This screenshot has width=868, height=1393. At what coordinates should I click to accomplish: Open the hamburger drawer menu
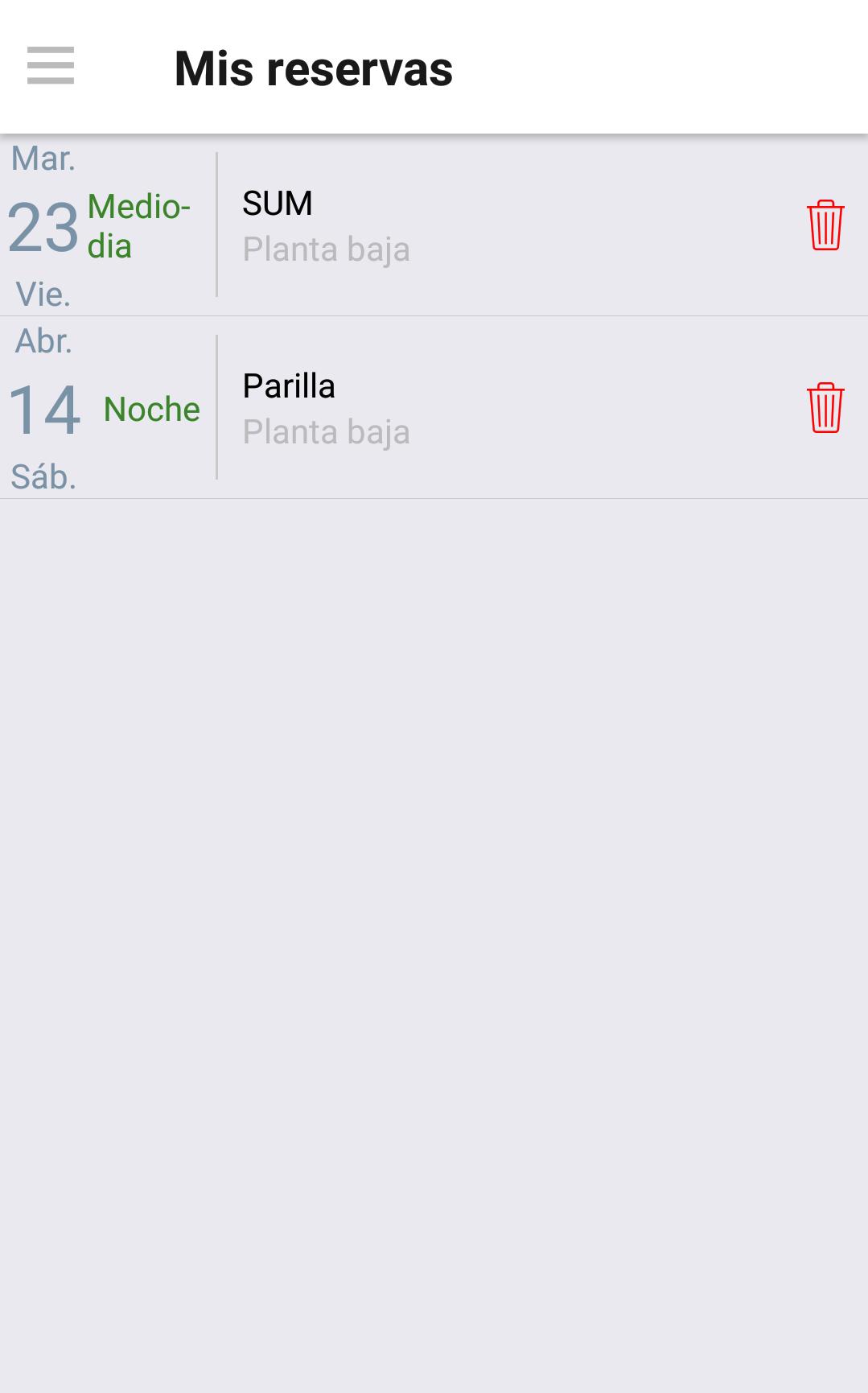pos(50,66)
